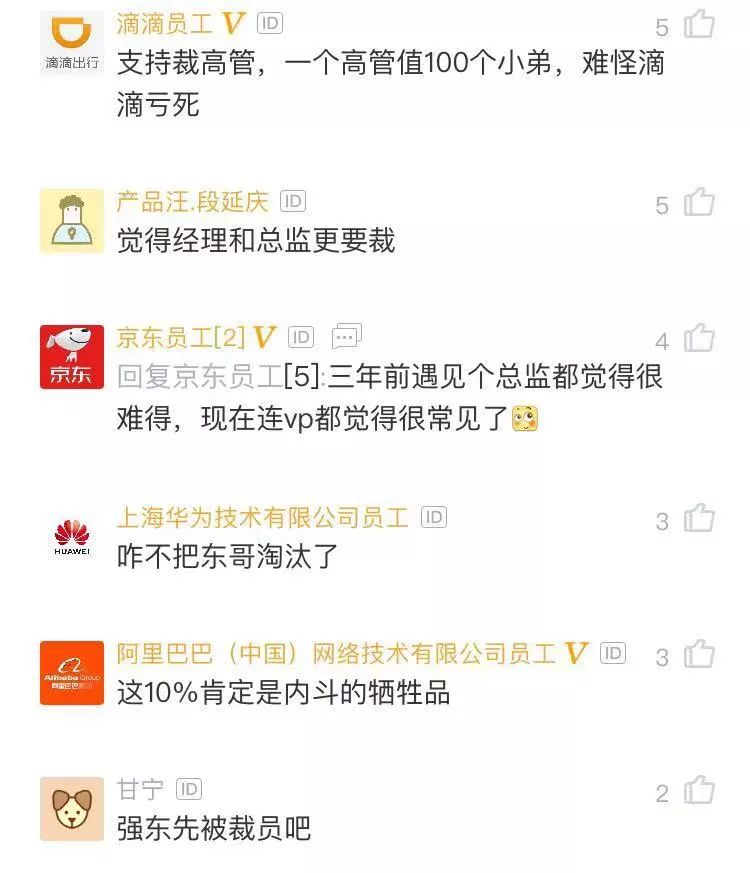Like 产品汪.段延庆's comment

point(700,203)
